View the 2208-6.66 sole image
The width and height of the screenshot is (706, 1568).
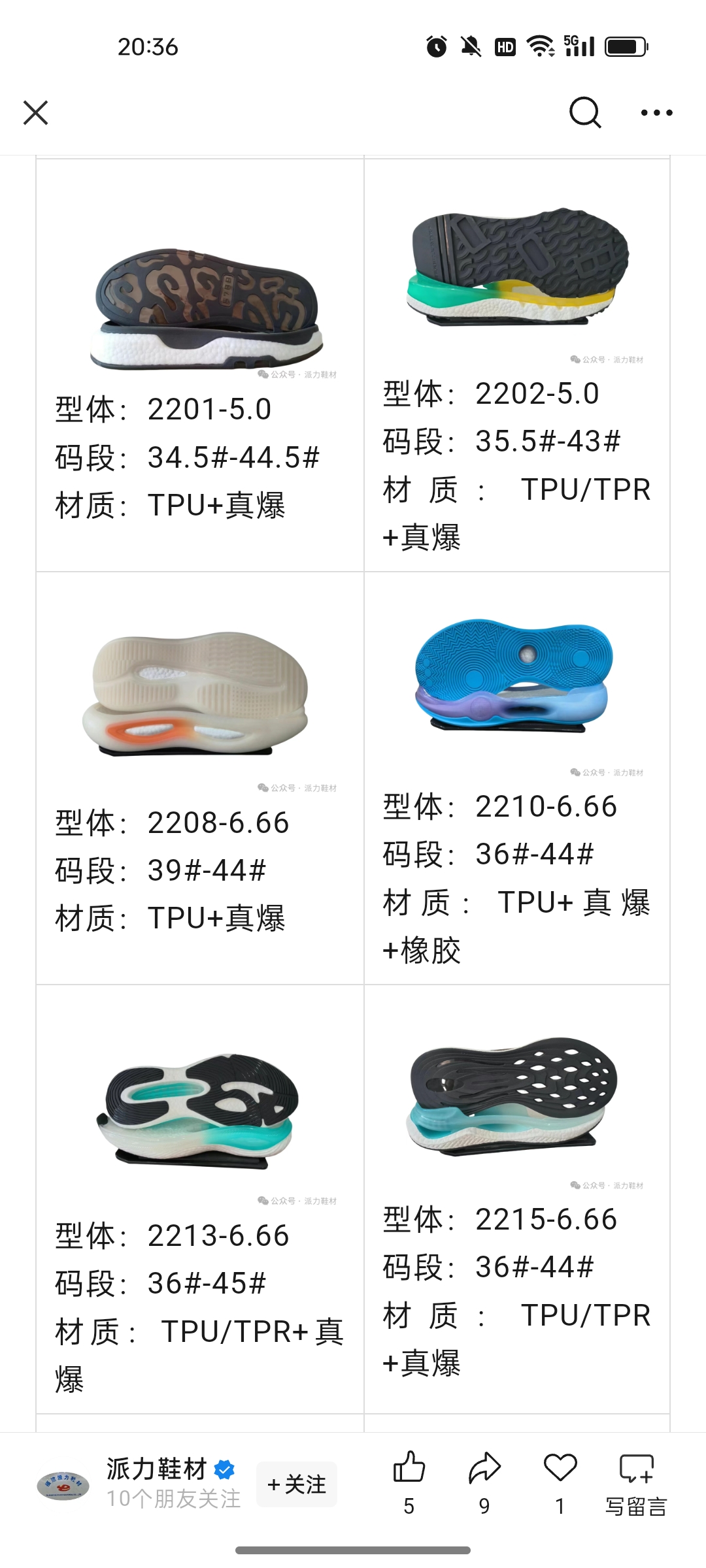[x=196, y=693]
